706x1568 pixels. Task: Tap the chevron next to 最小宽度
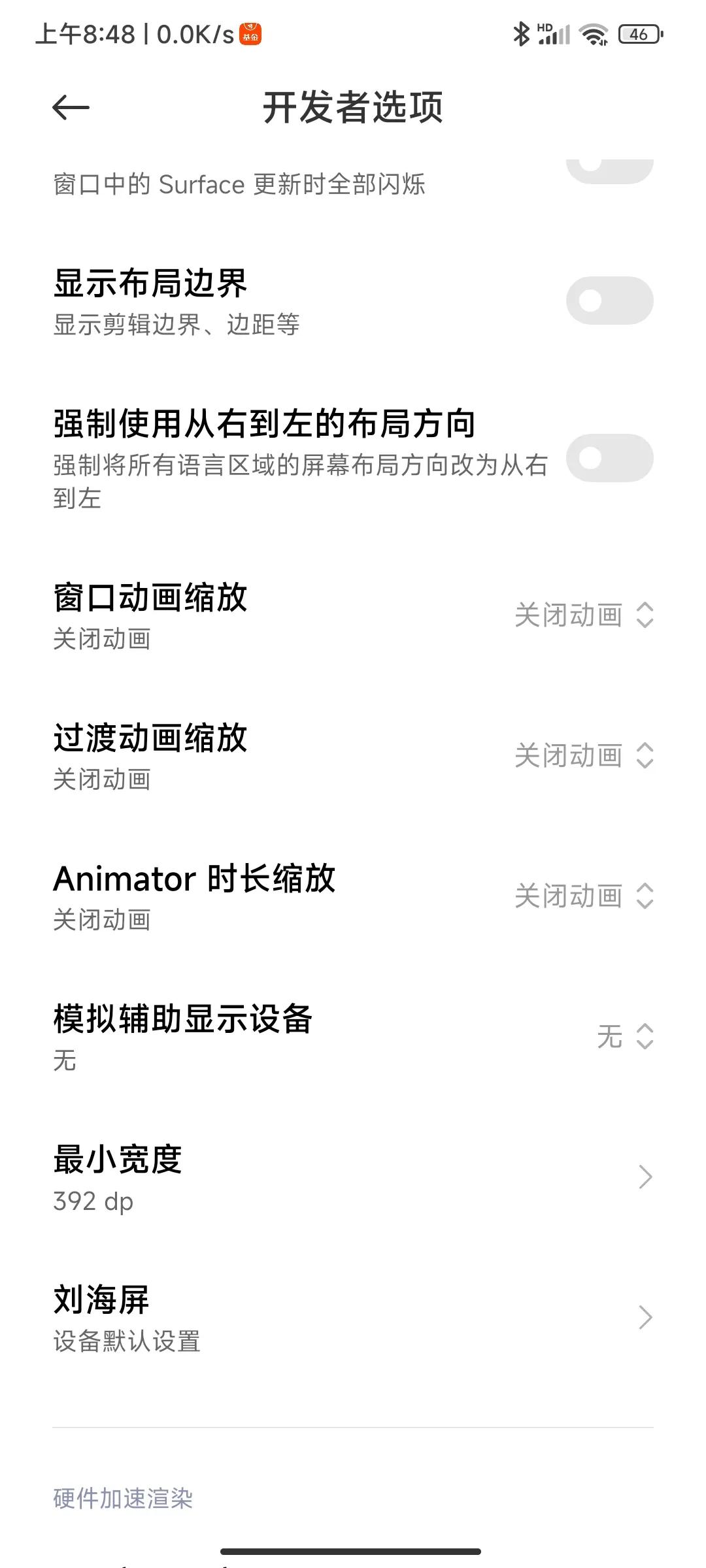pyautogui.click(x=644, y=1178)
